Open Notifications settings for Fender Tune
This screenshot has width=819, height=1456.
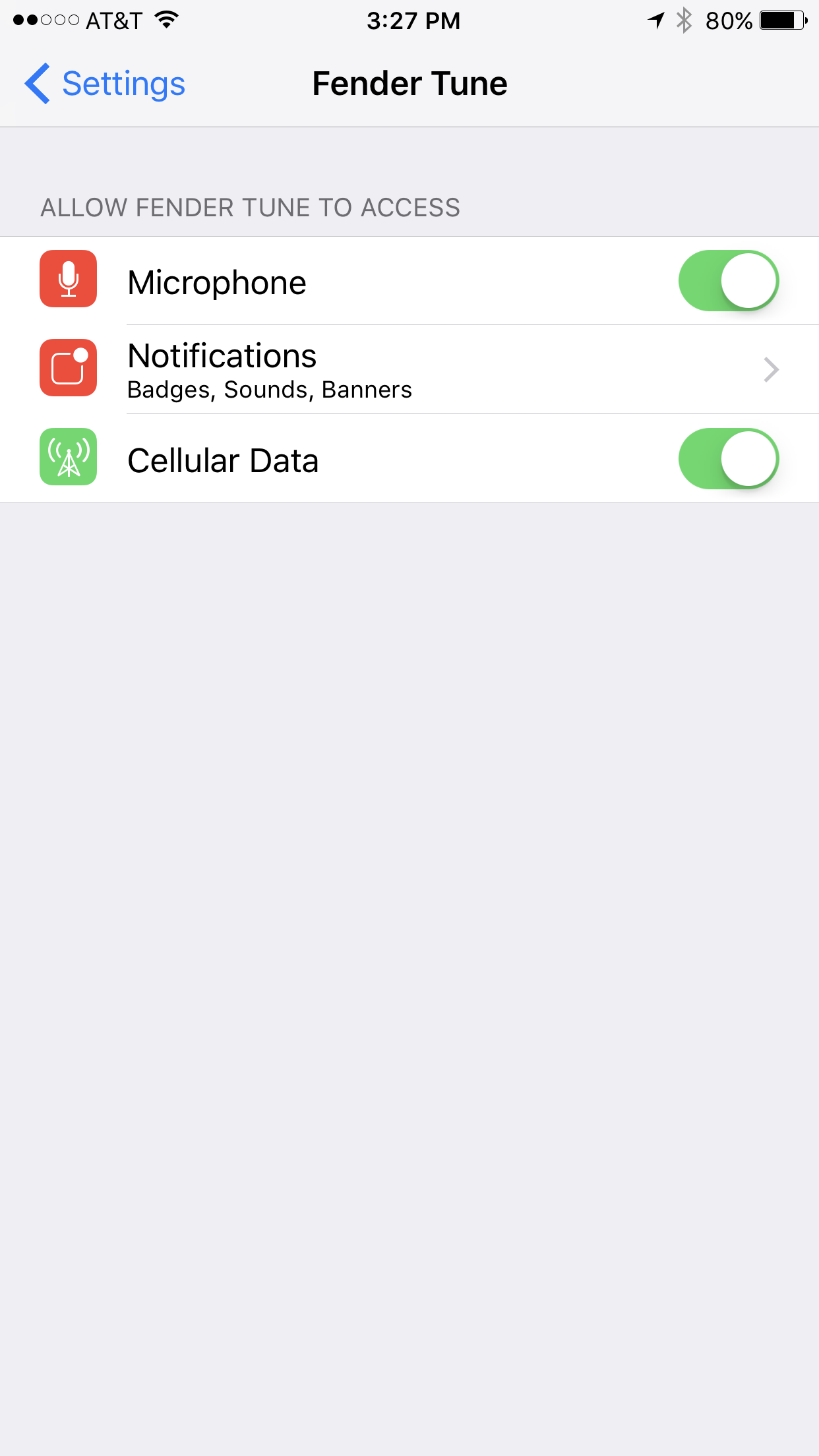pos(409,369)
